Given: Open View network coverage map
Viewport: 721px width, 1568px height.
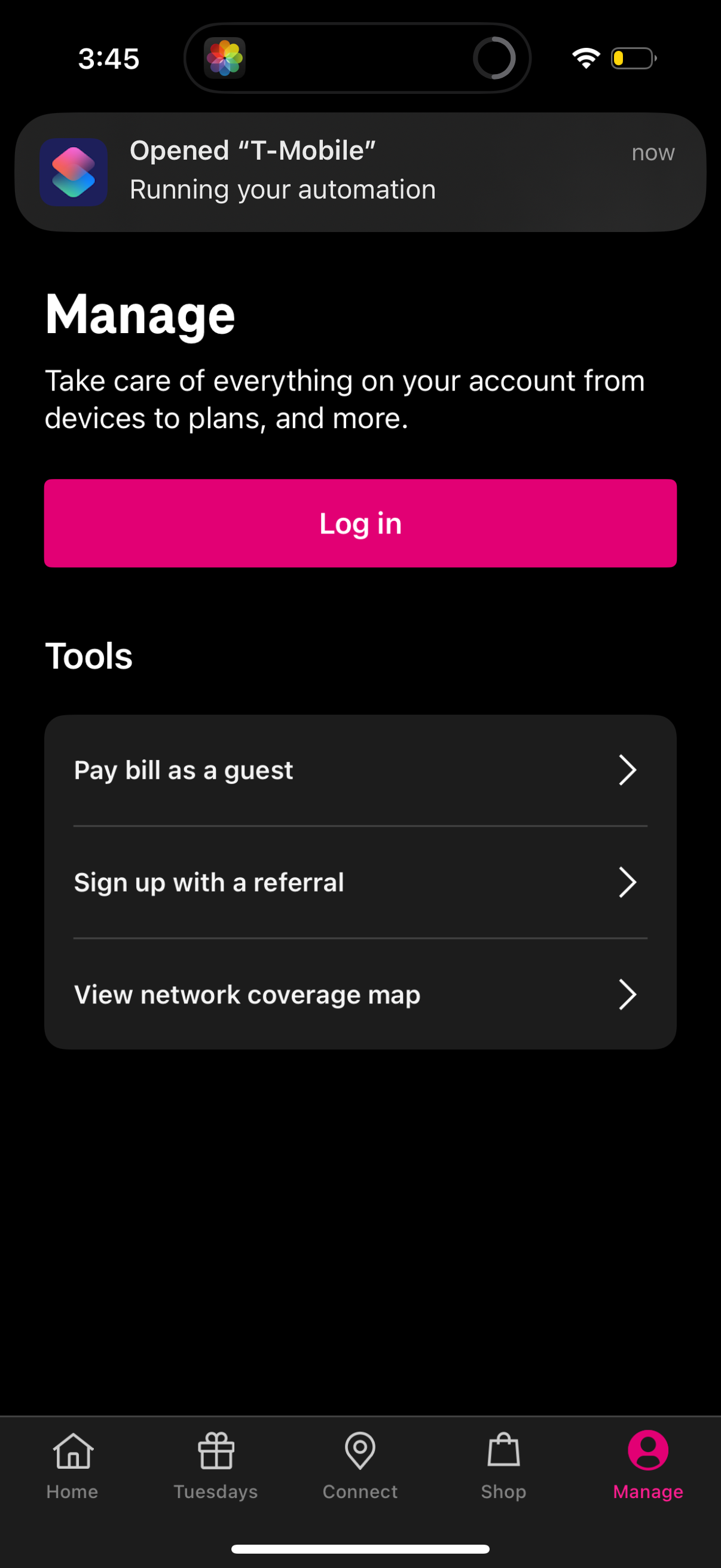Looking at the screenshot, I should pos(247,994).
